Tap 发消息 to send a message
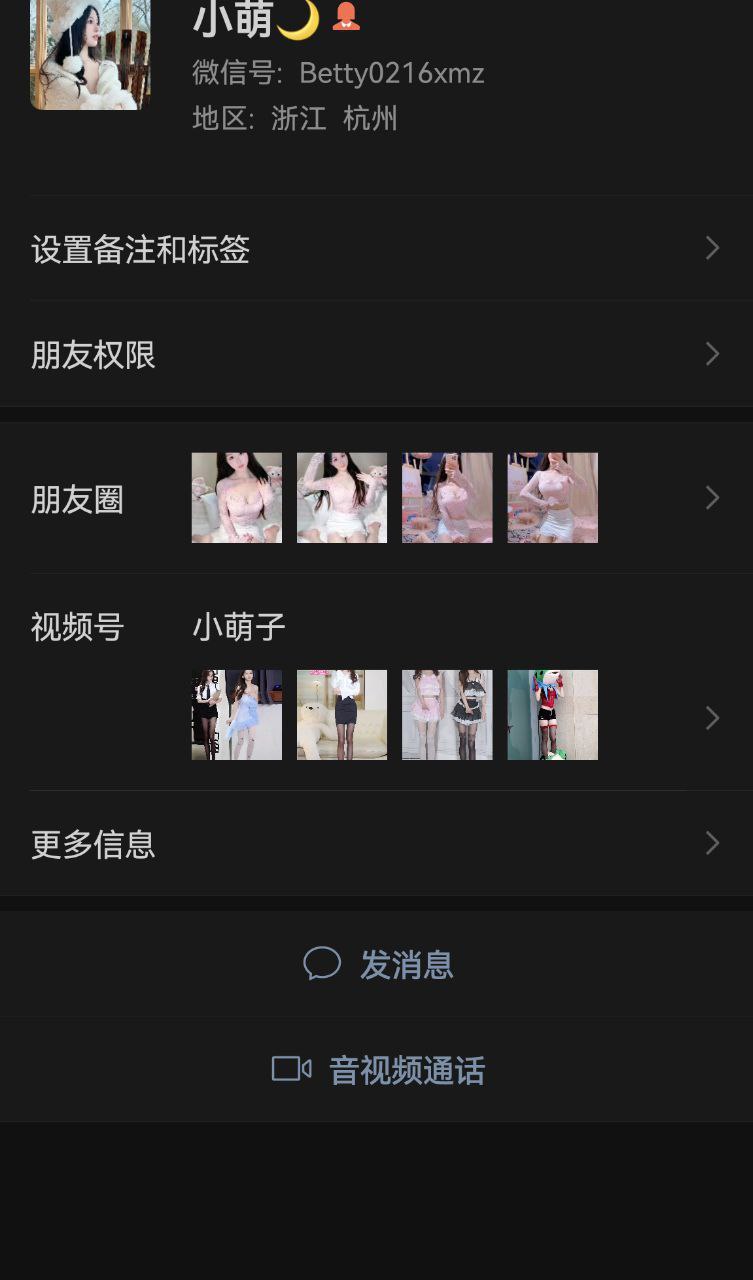Screen dimensions: 753x1280 click(376, 964)
